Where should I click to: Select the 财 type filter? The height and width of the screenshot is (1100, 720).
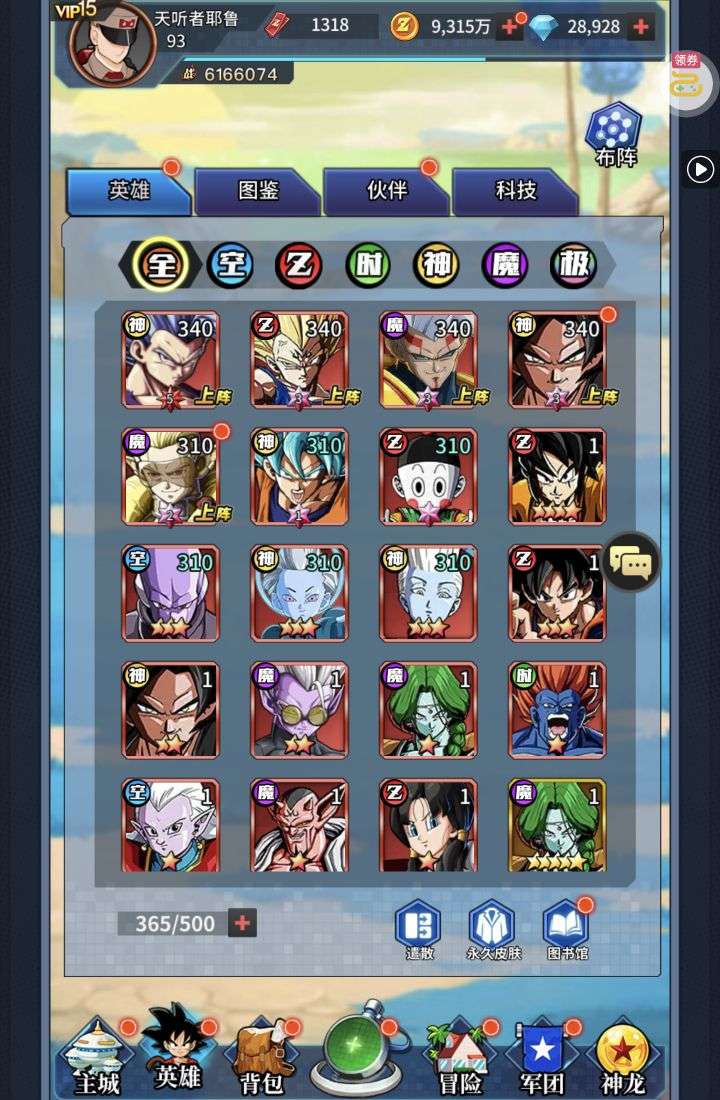point(367,265)
